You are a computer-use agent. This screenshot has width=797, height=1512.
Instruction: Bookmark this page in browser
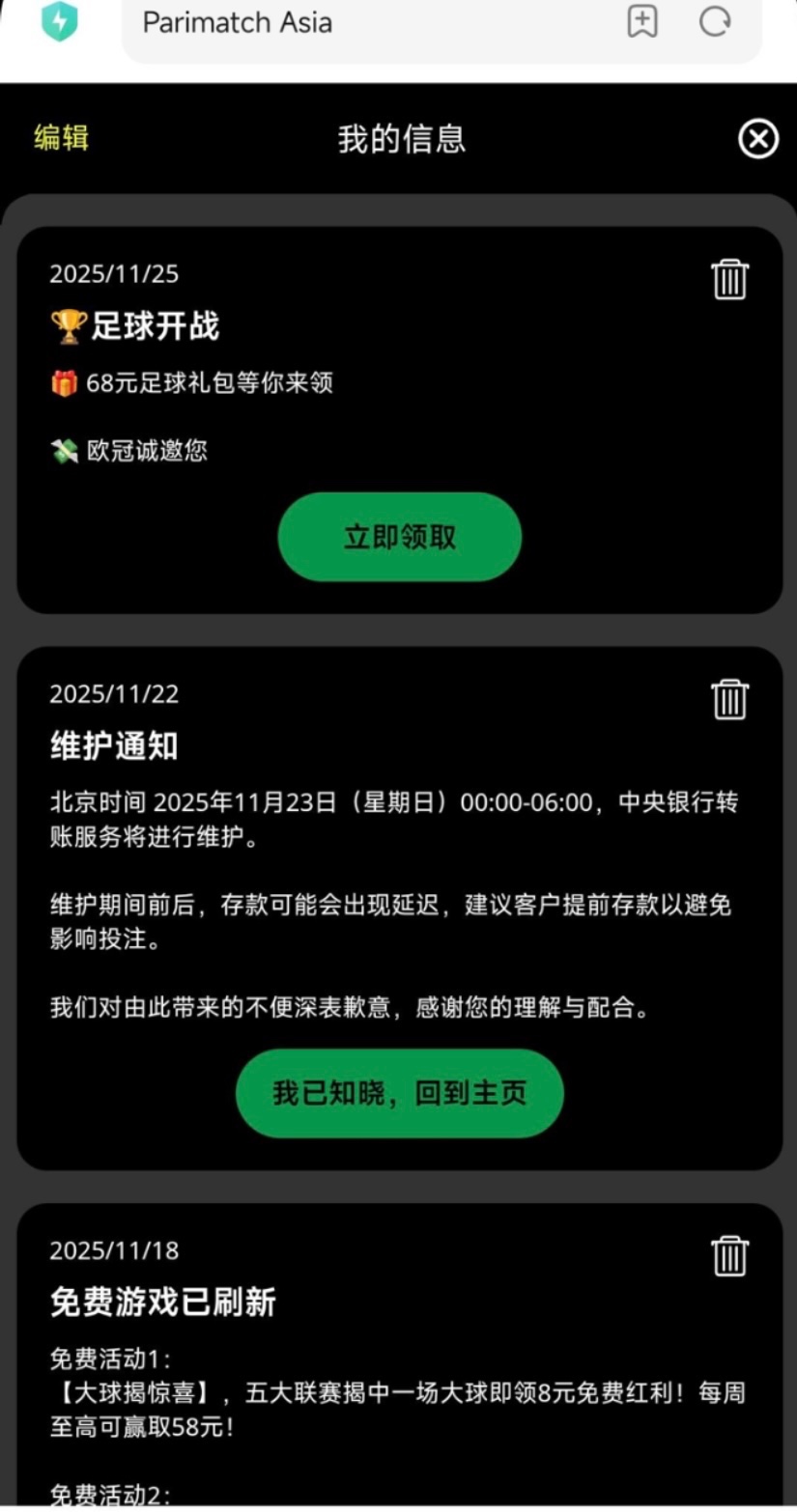642,21
